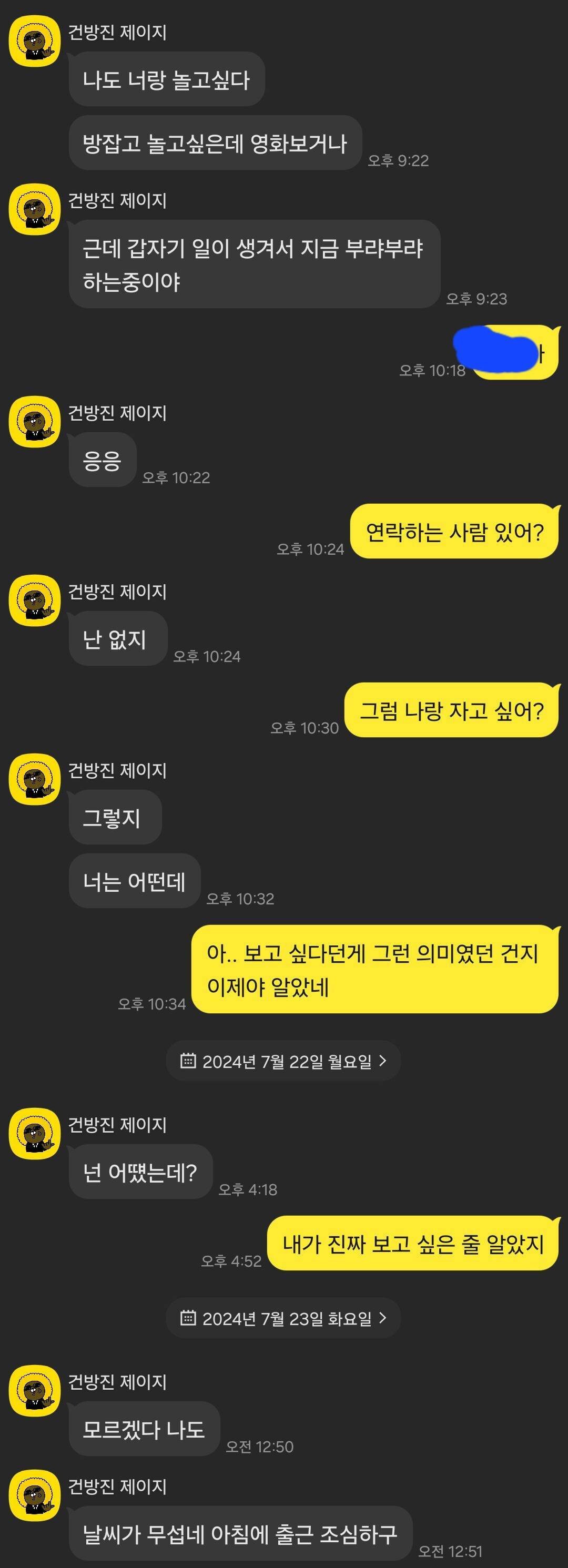Select the profile icon above 그렇지 bubble
This screenshot has width=568, height=1568.
click(x=35, y=777)
